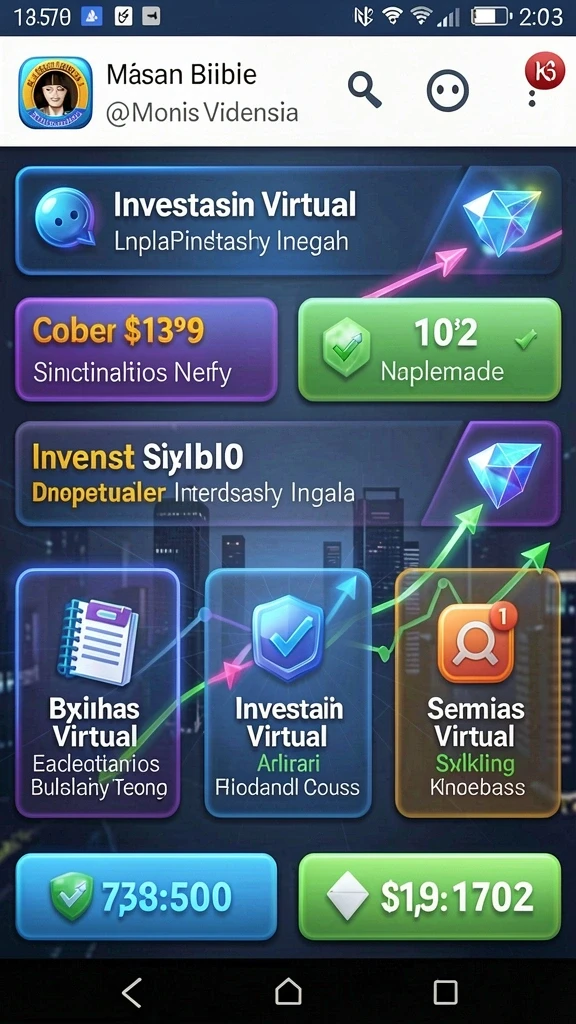Viewport: 576px width, 1024px height.
Task: Open the Investasin Virtual banner
Action: coord(288,220)
